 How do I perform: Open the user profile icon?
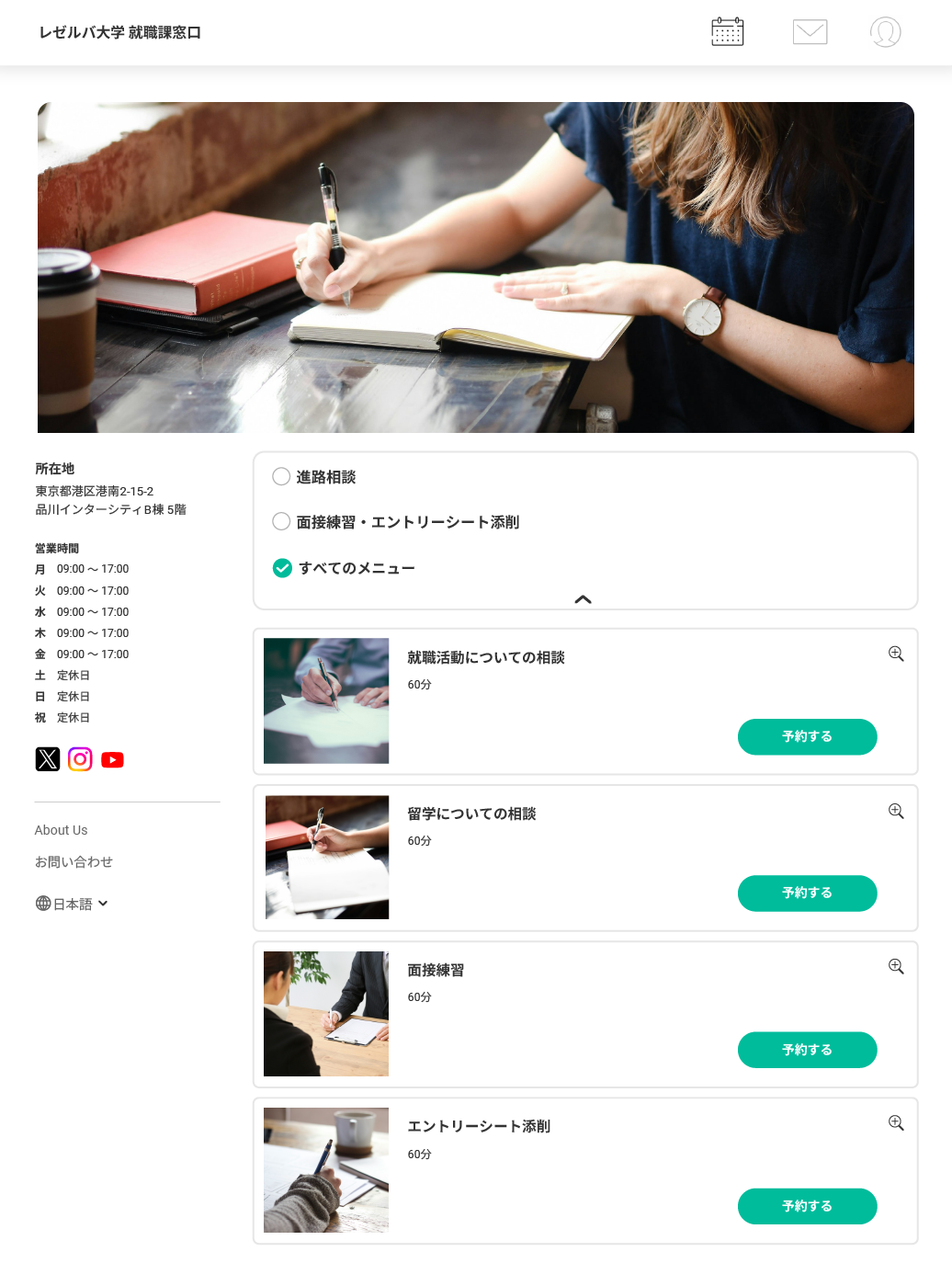coord(885,32)
